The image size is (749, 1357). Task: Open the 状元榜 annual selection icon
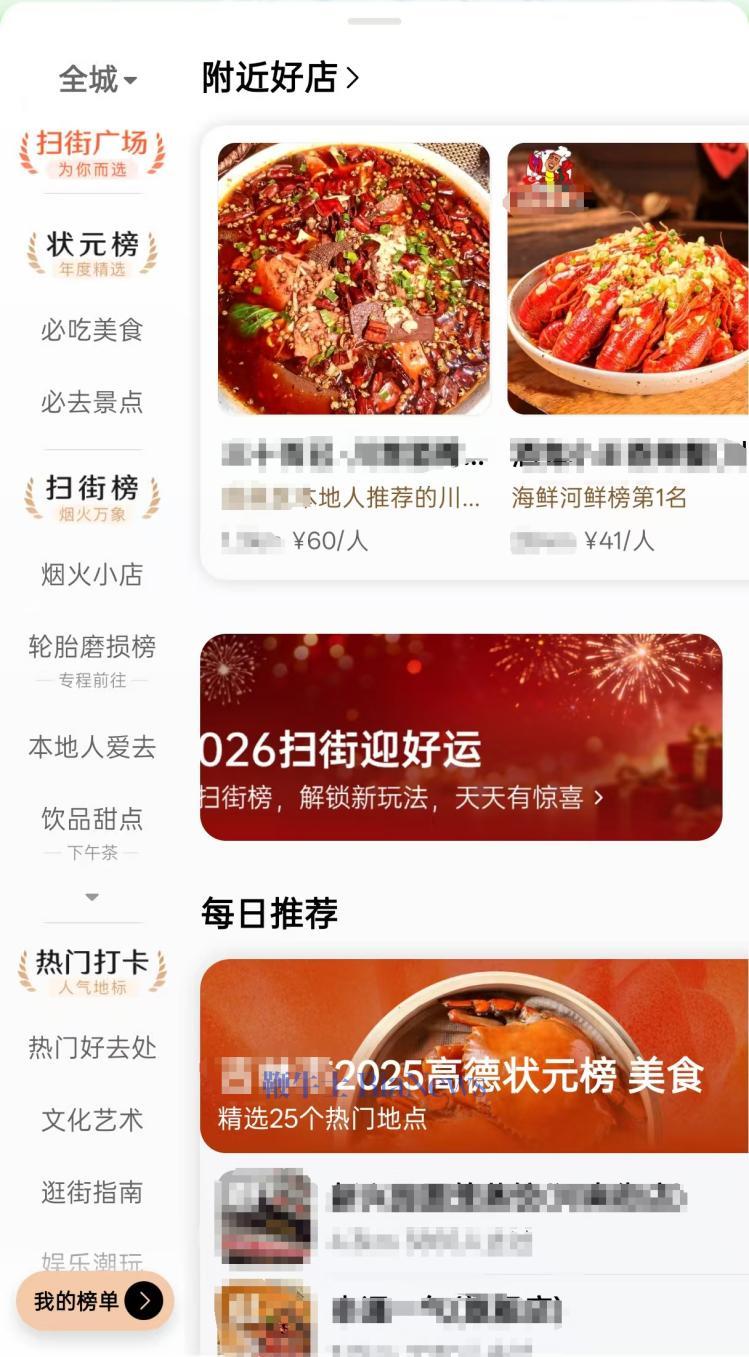pyautogui.click(x=91, y=250)
